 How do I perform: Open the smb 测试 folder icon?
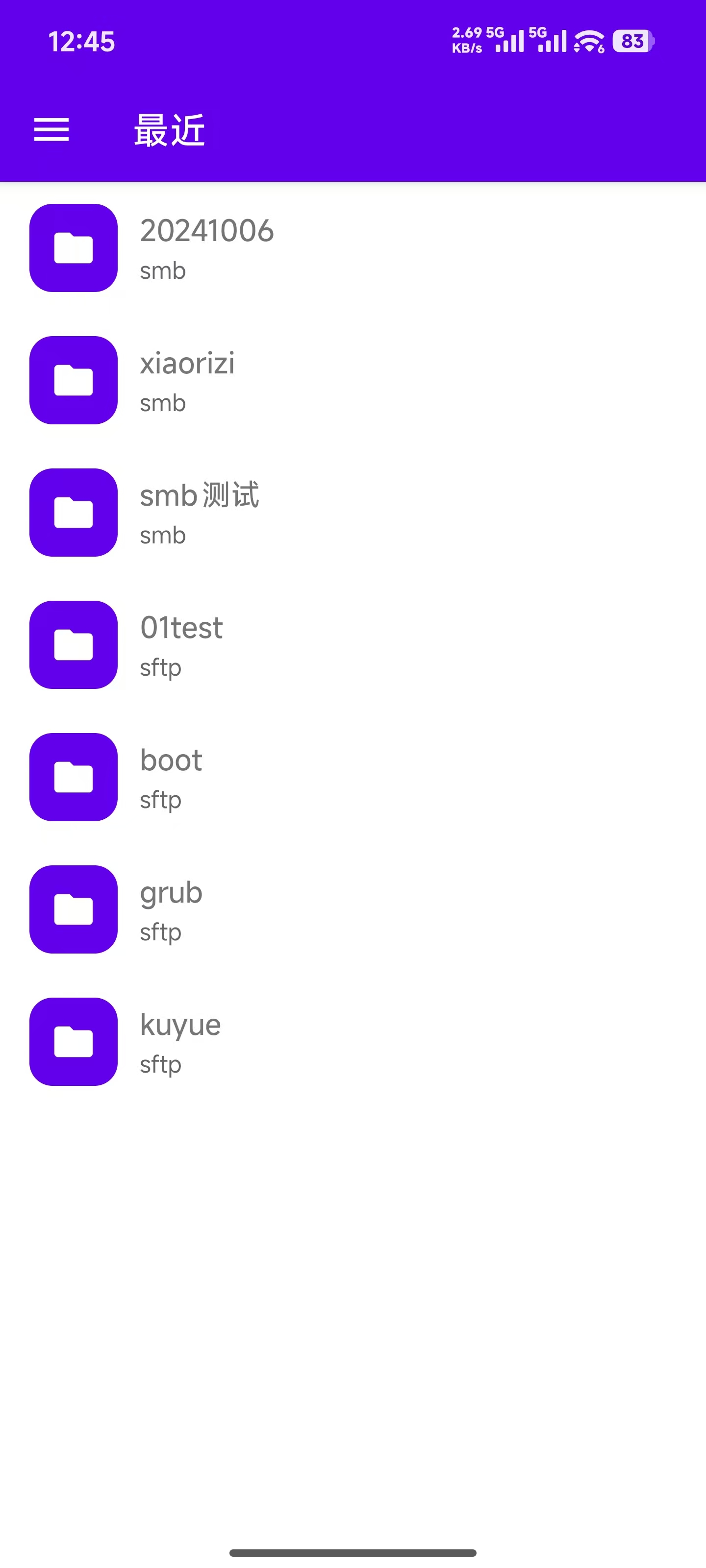coord(73,513)
